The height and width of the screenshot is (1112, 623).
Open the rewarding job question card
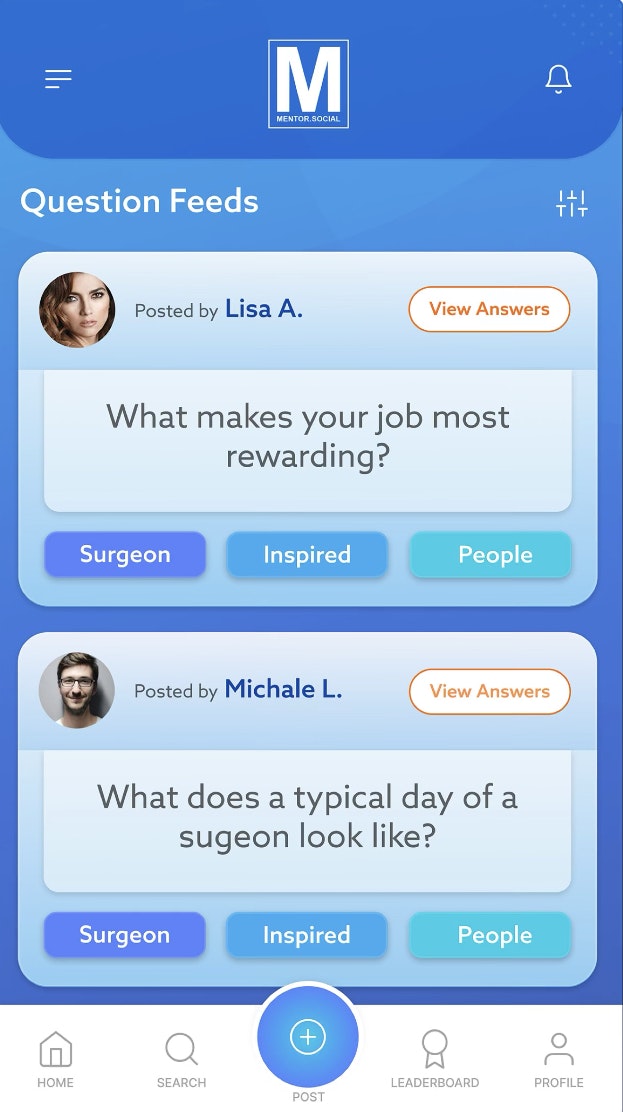point(308,437)
